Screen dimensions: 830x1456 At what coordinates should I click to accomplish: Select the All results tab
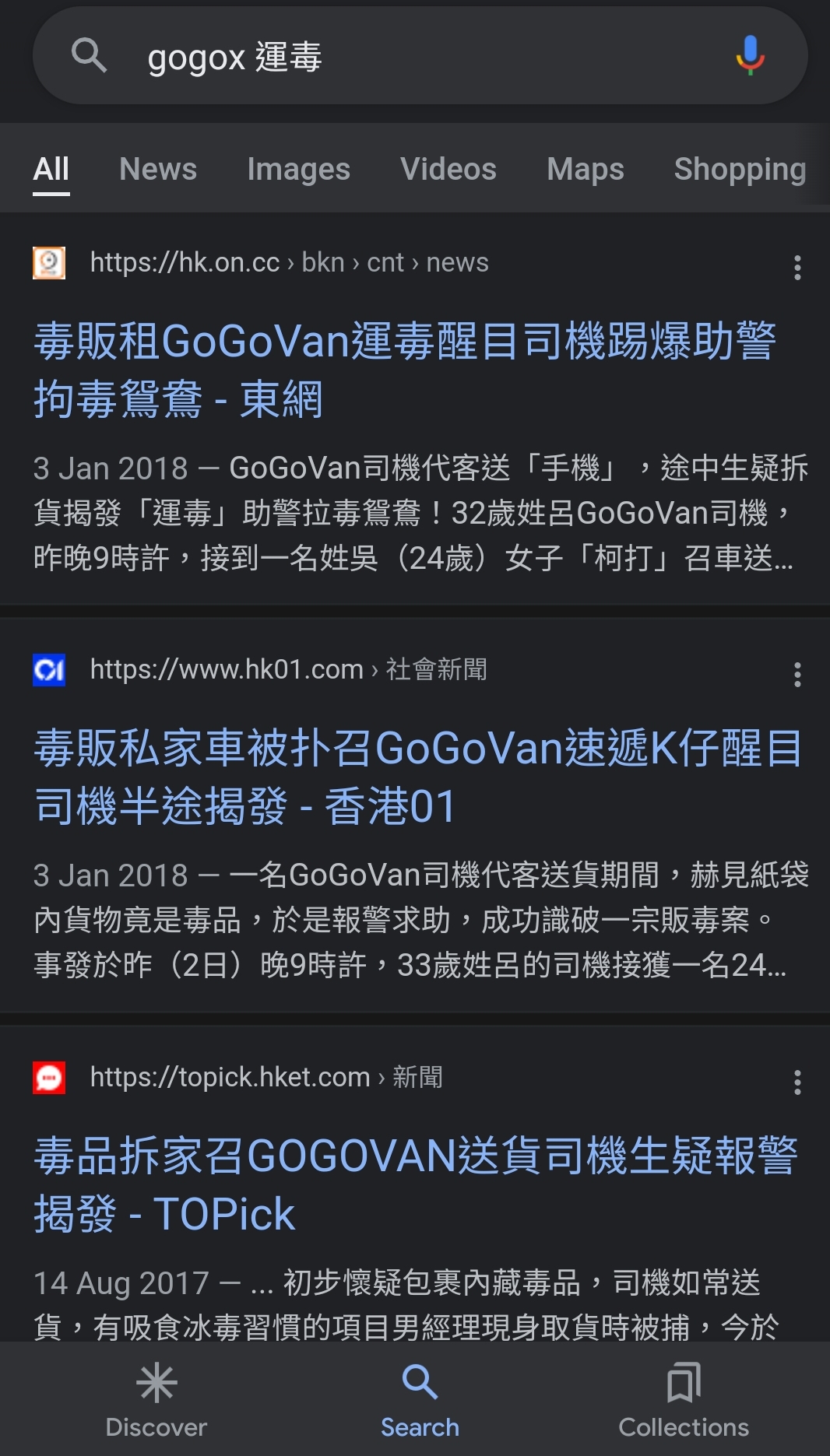point(51,169)
